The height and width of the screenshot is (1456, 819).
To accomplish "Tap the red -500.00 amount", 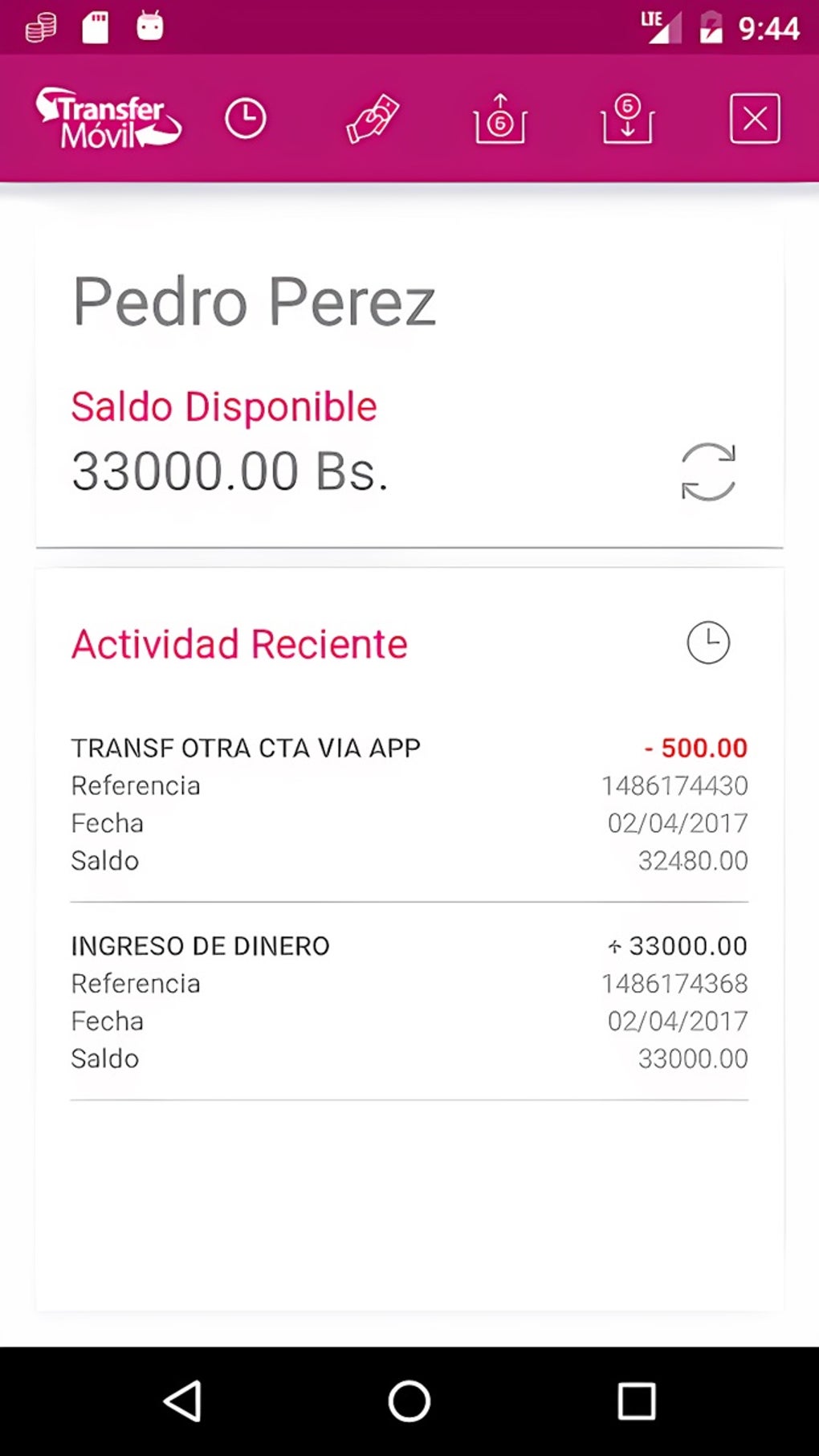I will [x=695, y=748].
